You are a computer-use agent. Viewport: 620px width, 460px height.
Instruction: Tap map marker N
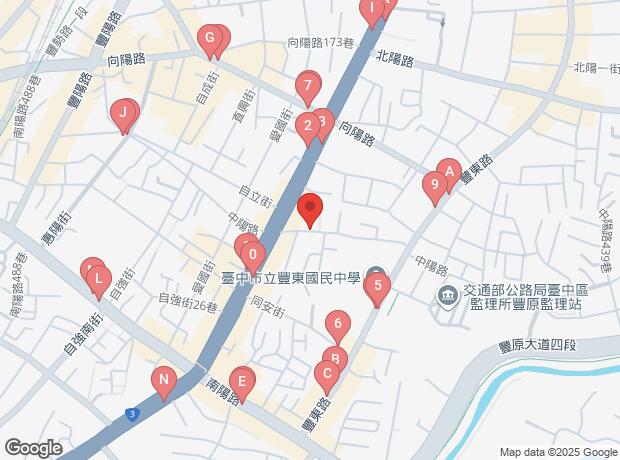coord(161,379)
